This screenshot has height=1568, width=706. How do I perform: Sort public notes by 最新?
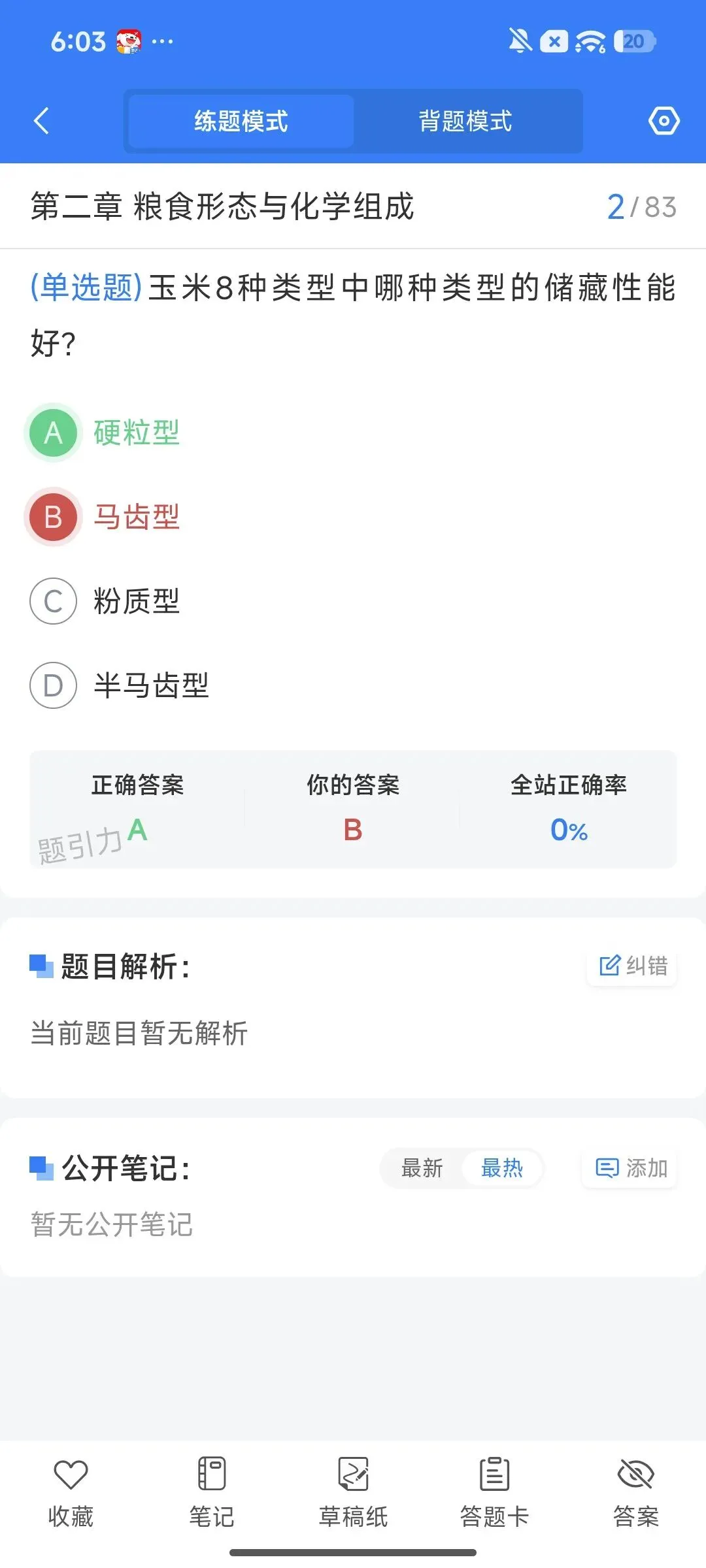[422, 1168]
